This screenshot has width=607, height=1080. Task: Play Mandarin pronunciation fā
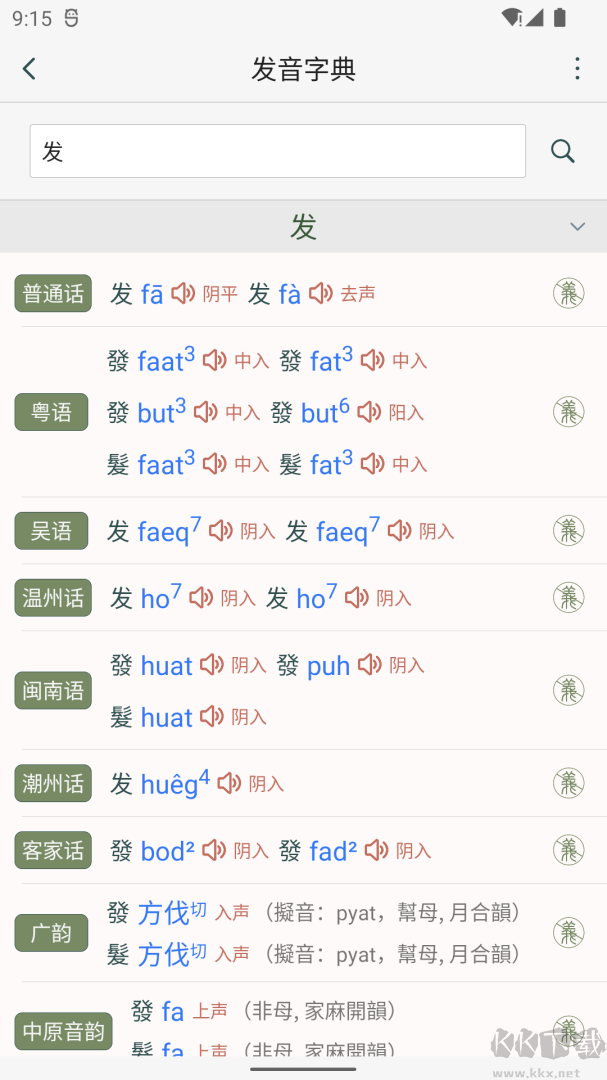tap(183, 293)
